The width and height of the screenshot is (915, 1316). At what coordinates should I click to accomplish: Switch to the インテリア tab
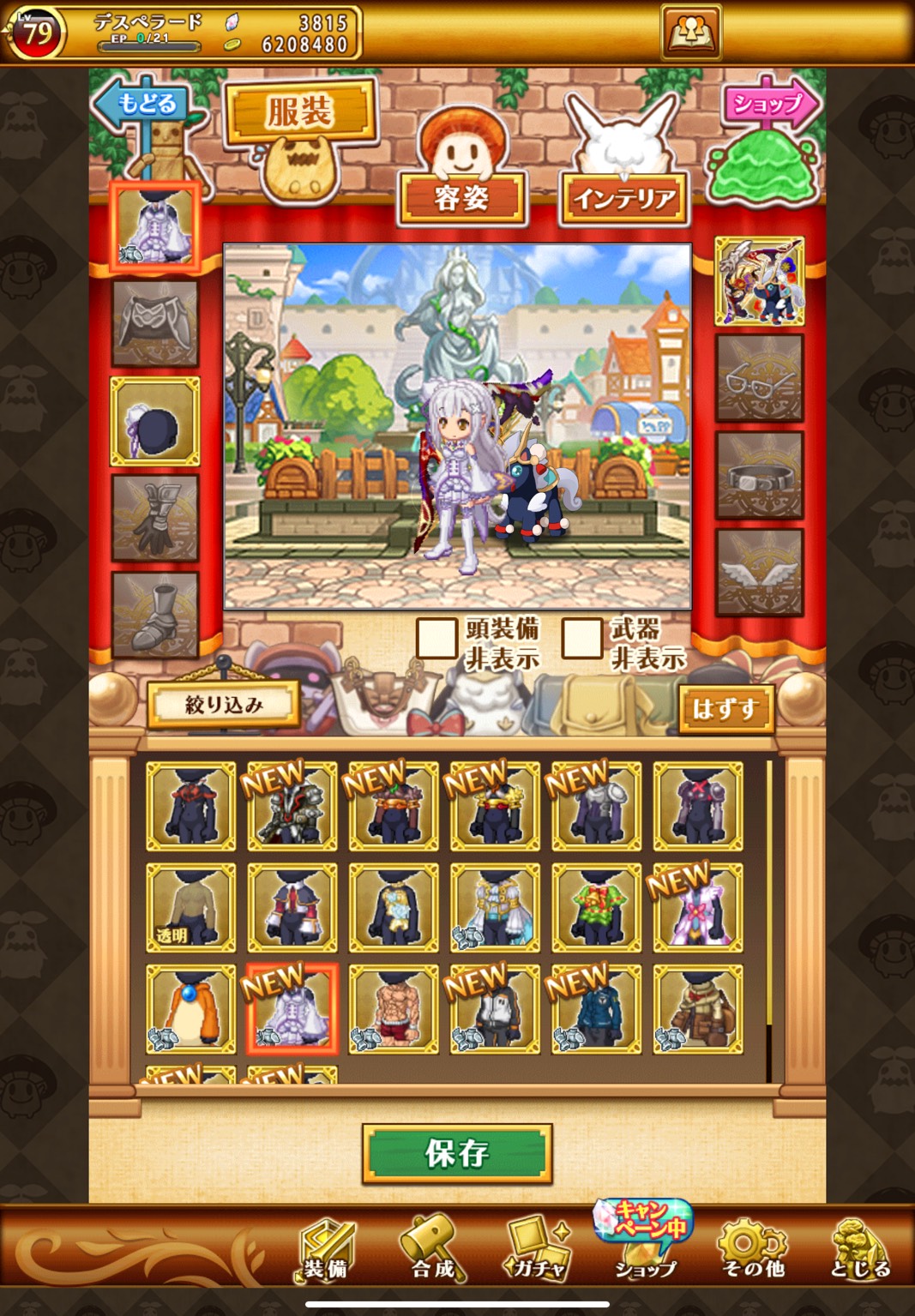pos(623,199)
